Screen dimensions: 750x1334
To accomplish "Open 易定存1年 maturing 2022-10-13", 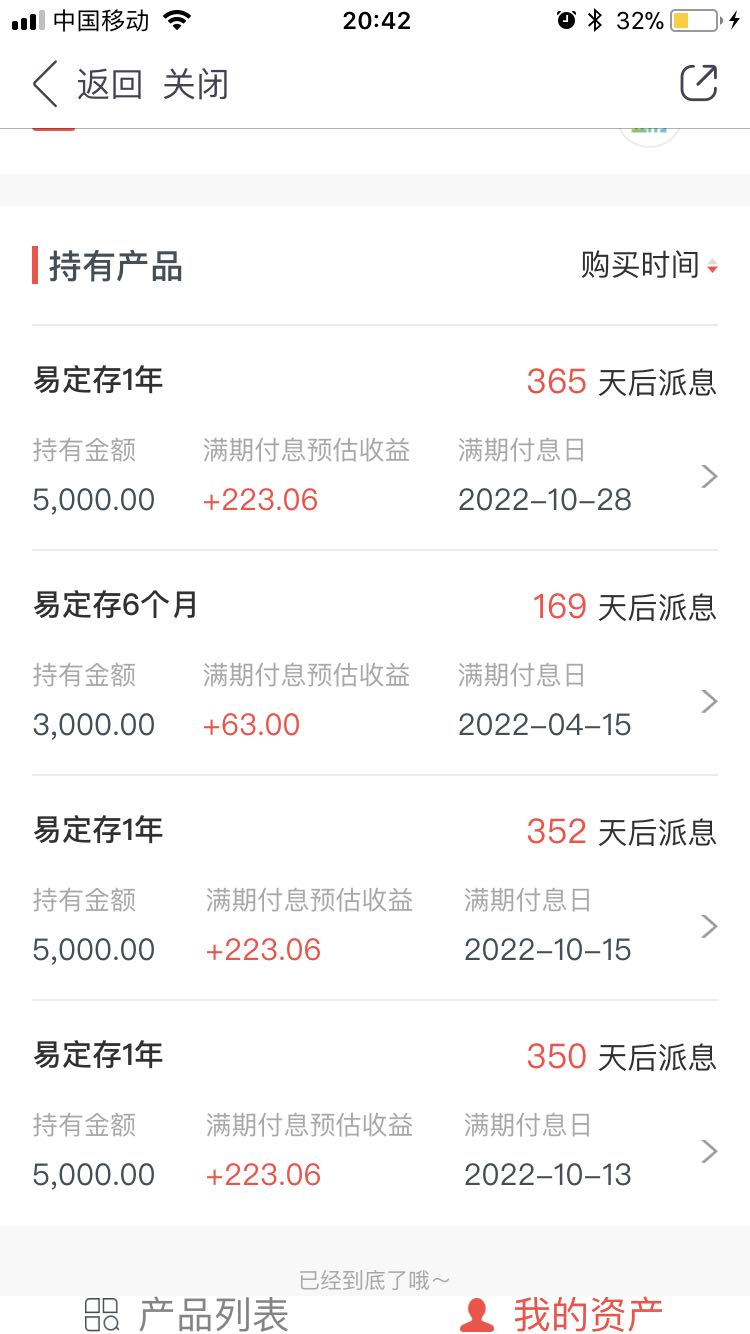I will tap(375, 1113).
